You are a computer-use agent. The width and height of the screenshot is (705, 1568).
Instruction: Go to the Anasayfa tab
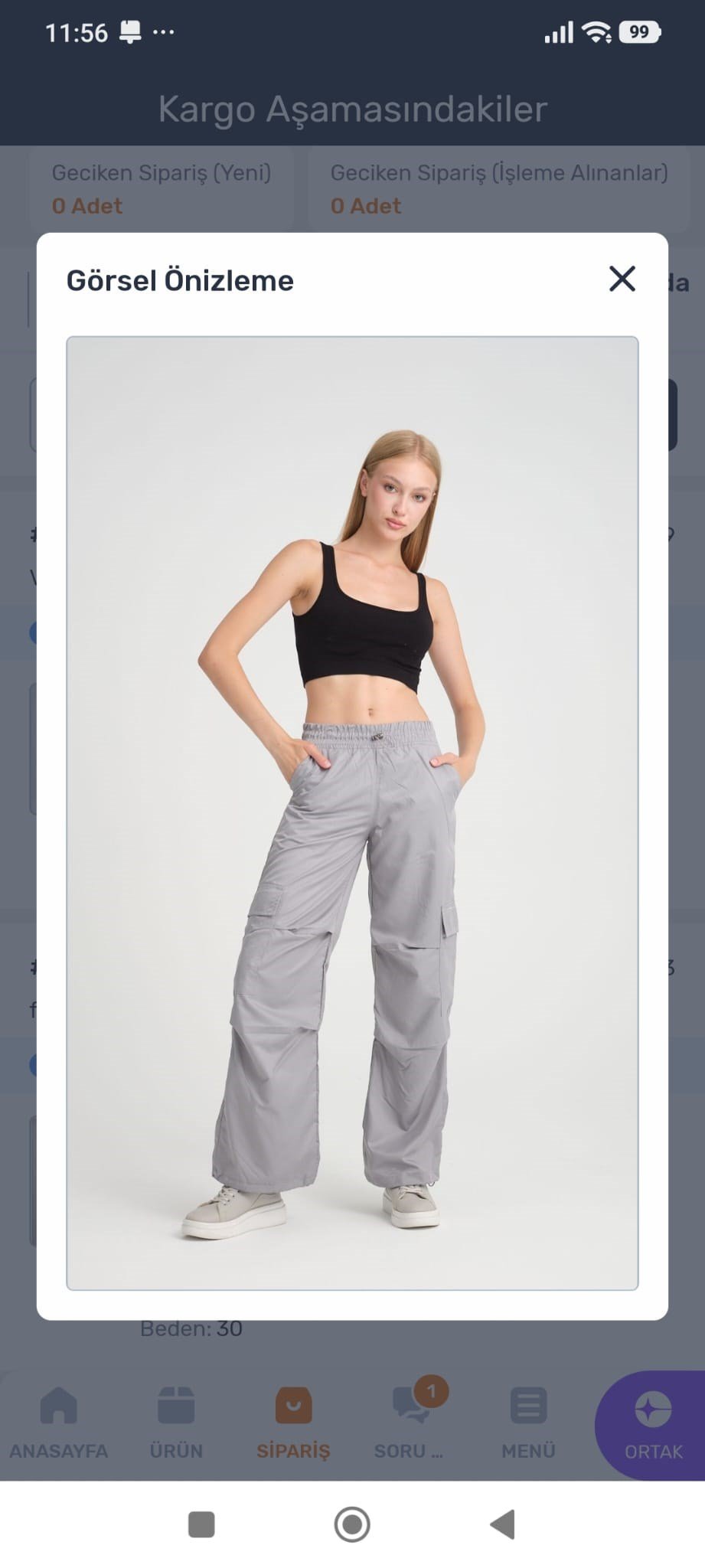[59, 1423]
